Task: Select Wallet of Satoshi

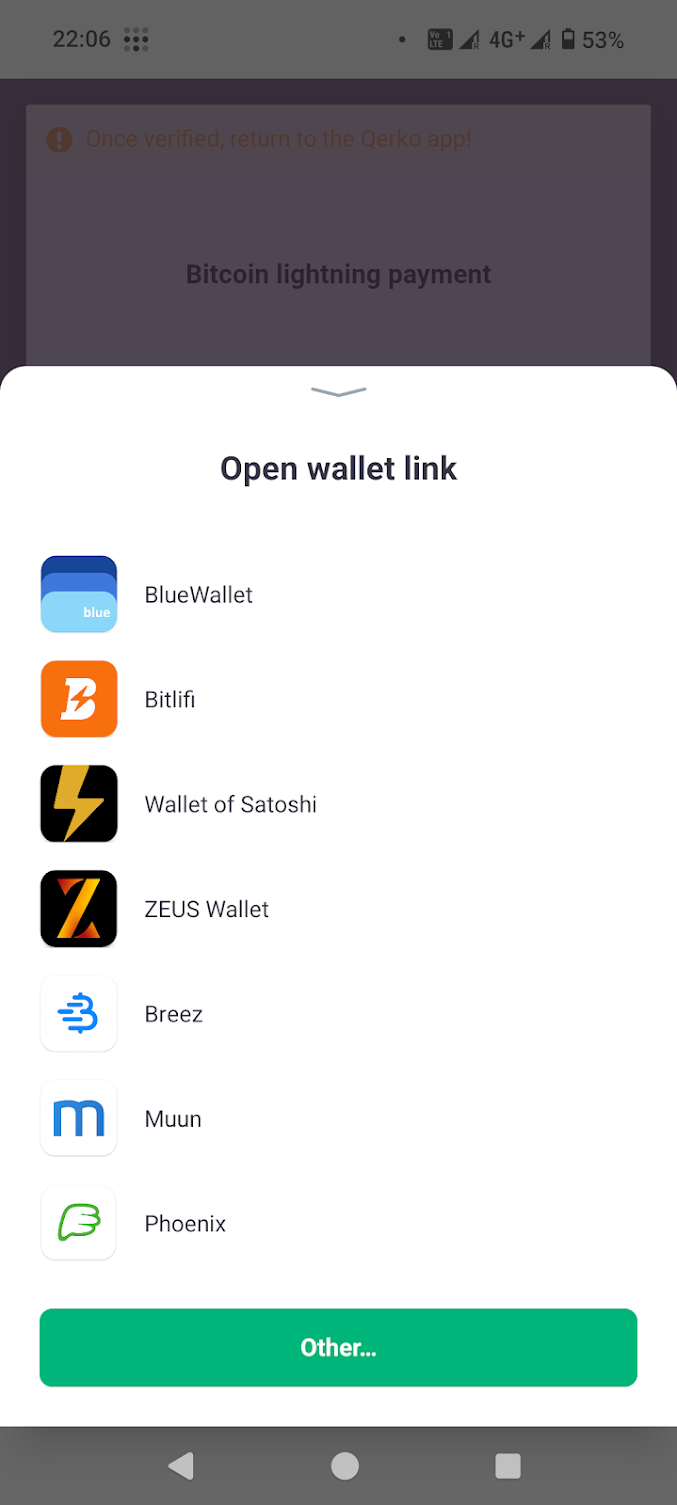Action: tap(229, 804)
